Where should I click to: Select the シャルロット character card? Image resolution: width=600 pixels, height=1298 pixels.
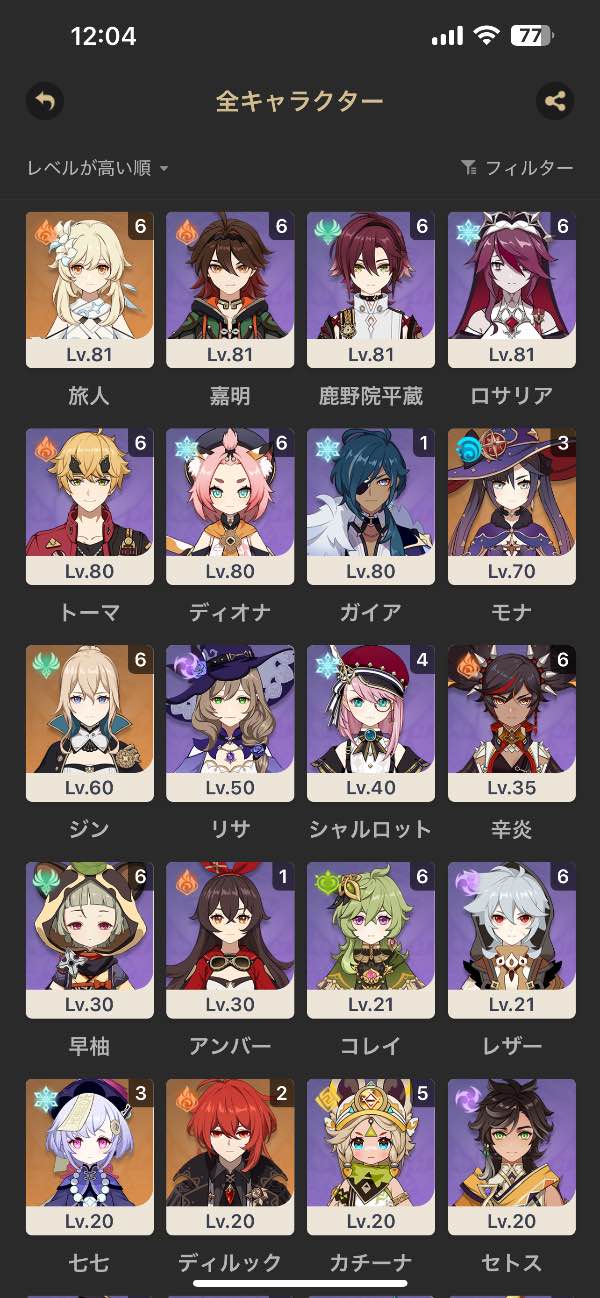pyautogui.click(x=371, y=723)
